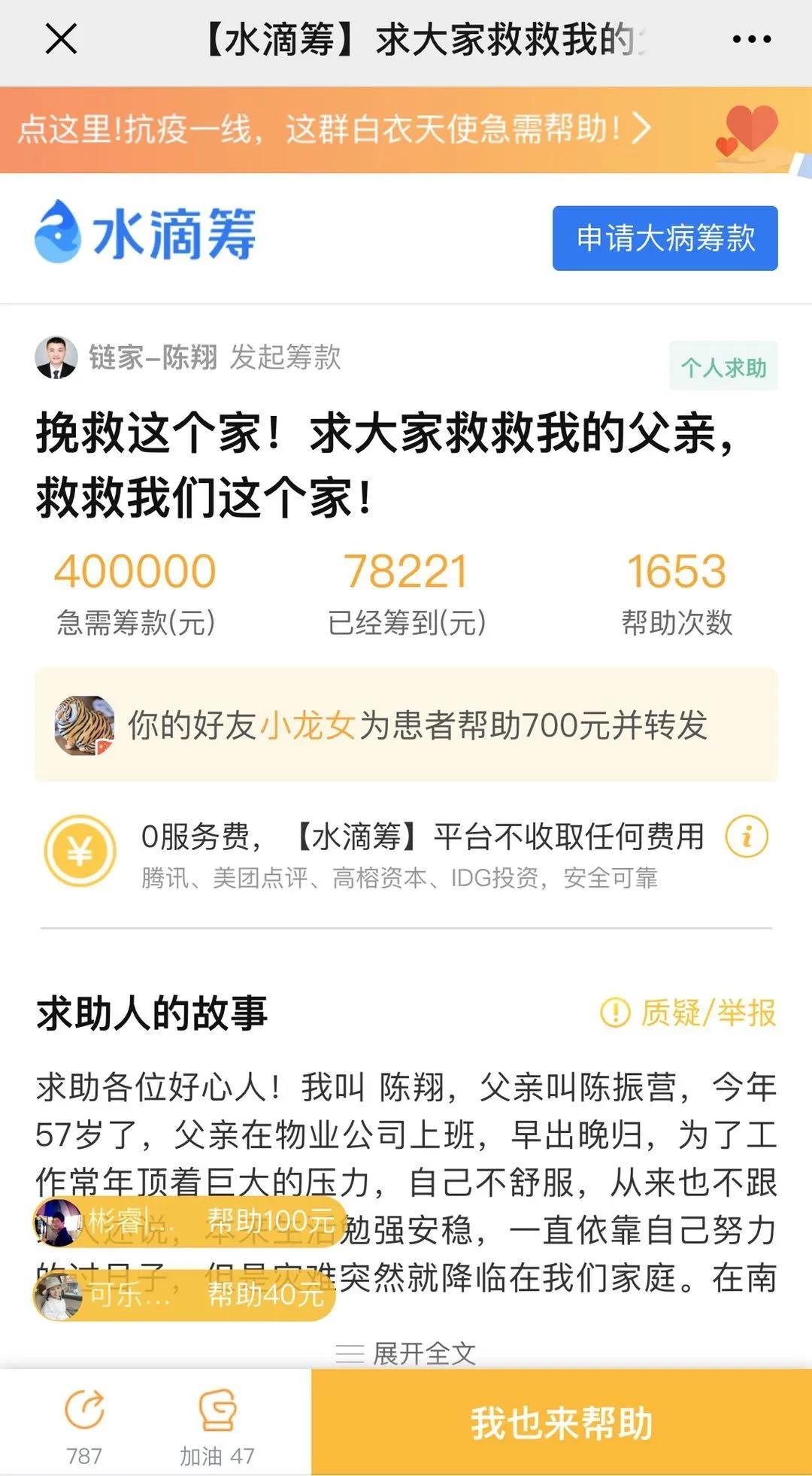Donate via 我也来帮助 button
Image resolution: width=812 pixels, height=1476 pixels.
pos(561,1423)
